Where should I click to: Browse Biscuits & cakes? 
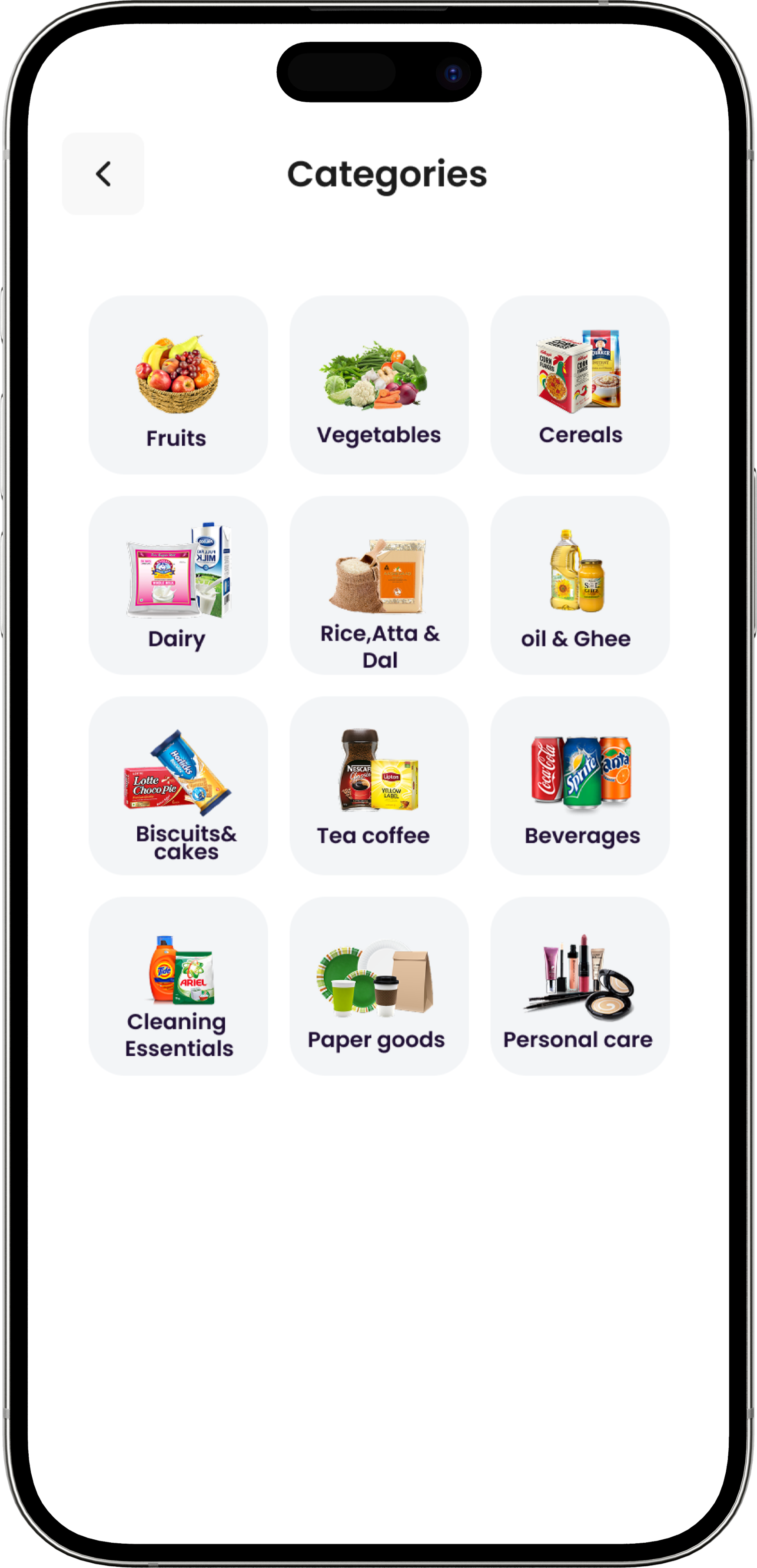click(178, 785)
